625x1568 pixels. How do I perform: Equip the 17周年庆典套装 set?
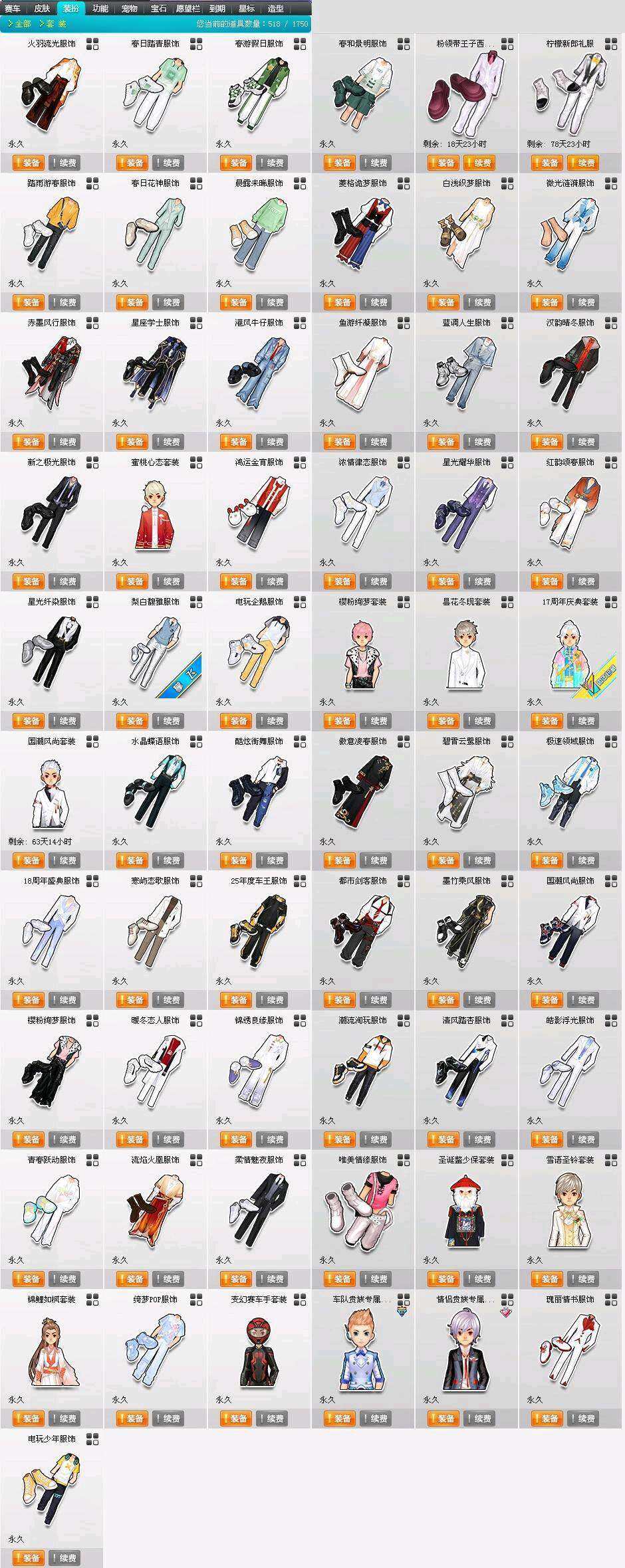point(547,721)
